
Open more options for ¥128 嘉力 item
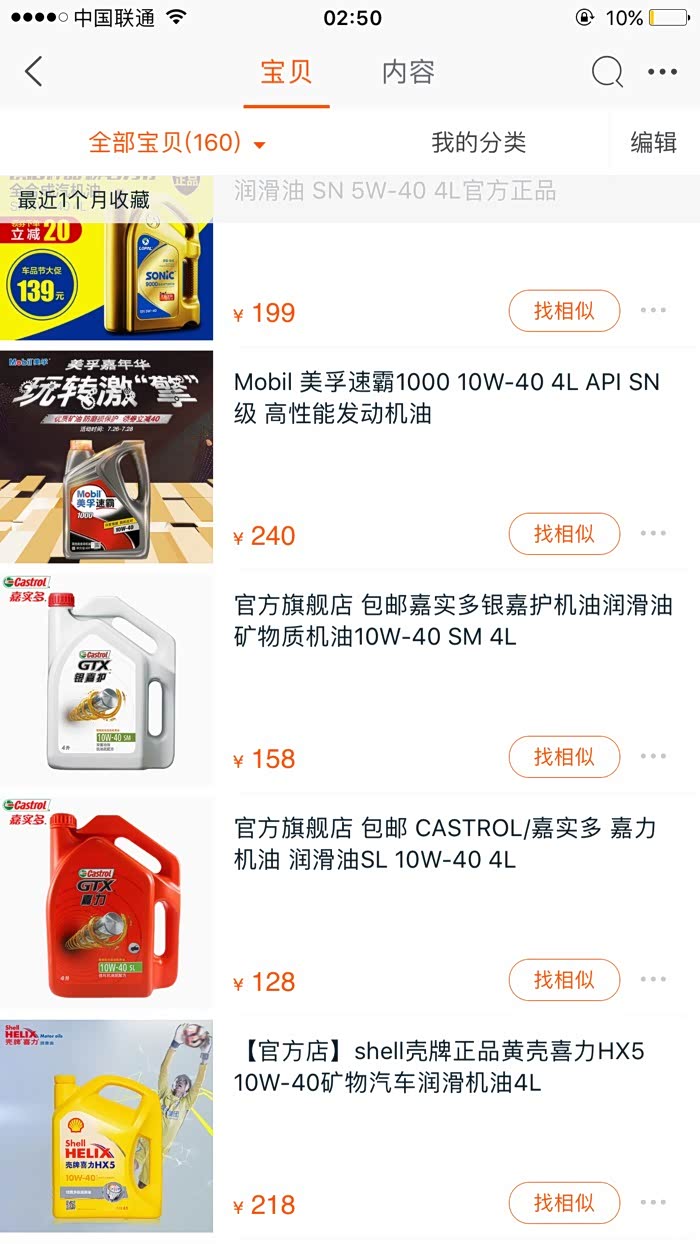pos(653,980)
